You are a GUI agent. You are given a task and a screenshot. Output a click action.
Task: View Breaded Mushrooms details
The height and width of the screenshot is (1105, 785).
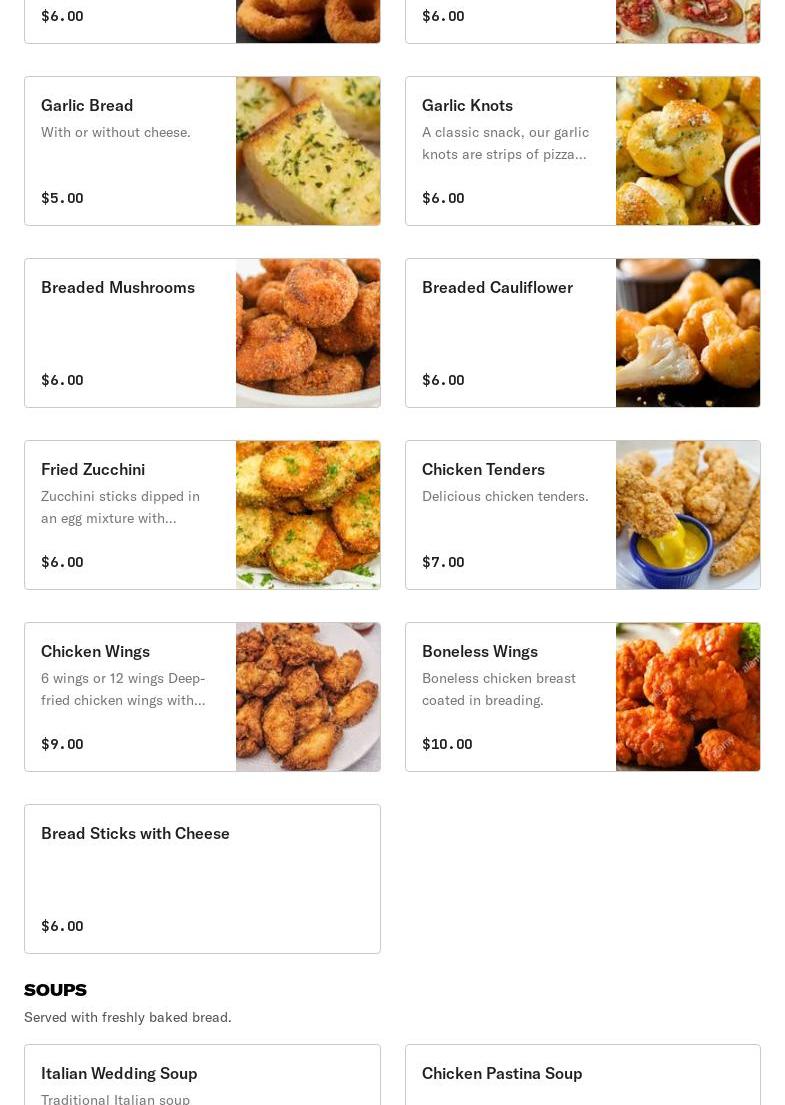click(202, 333)
